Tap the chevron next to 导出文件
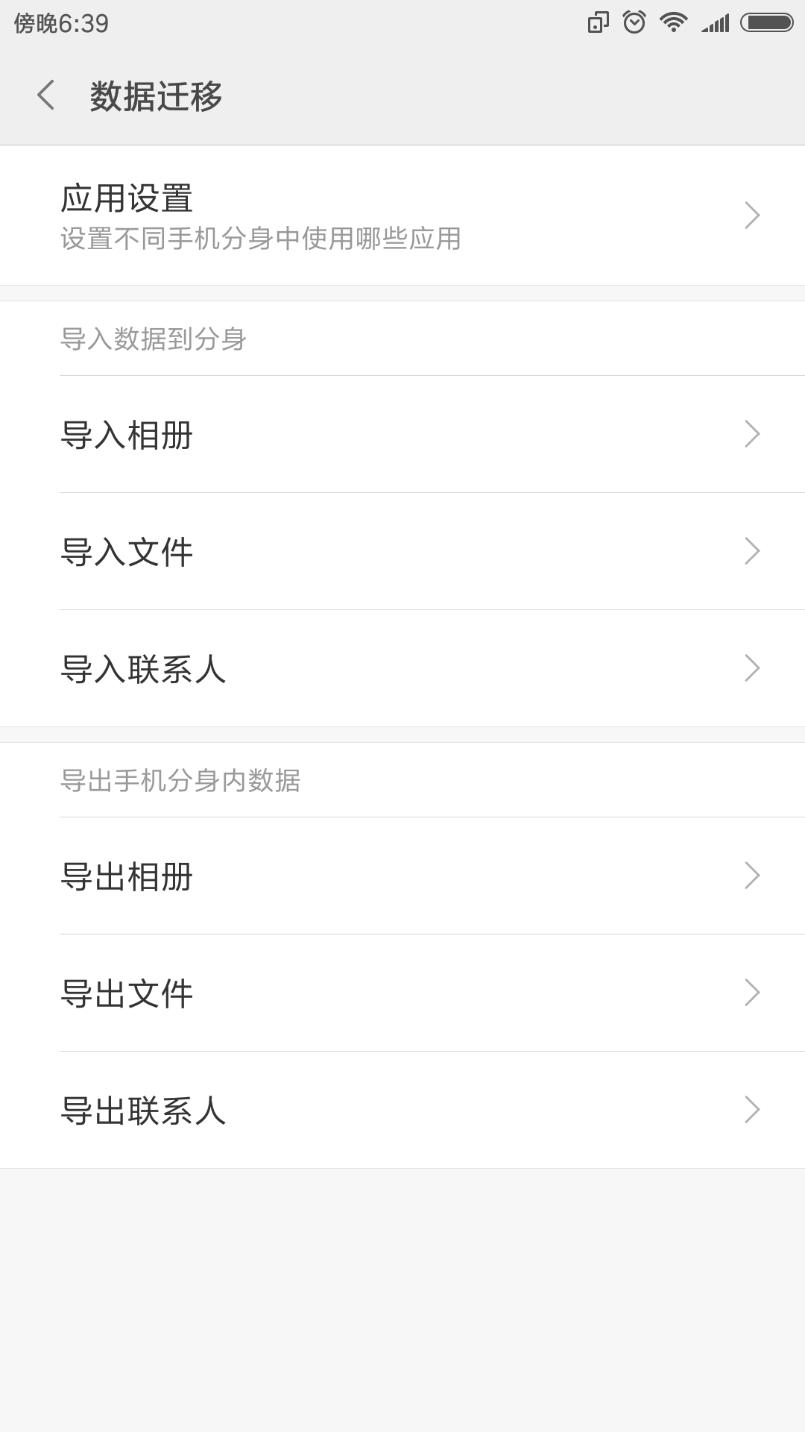Image resolution: width=805 pixels, height=1432 pixels. [752, 993]
